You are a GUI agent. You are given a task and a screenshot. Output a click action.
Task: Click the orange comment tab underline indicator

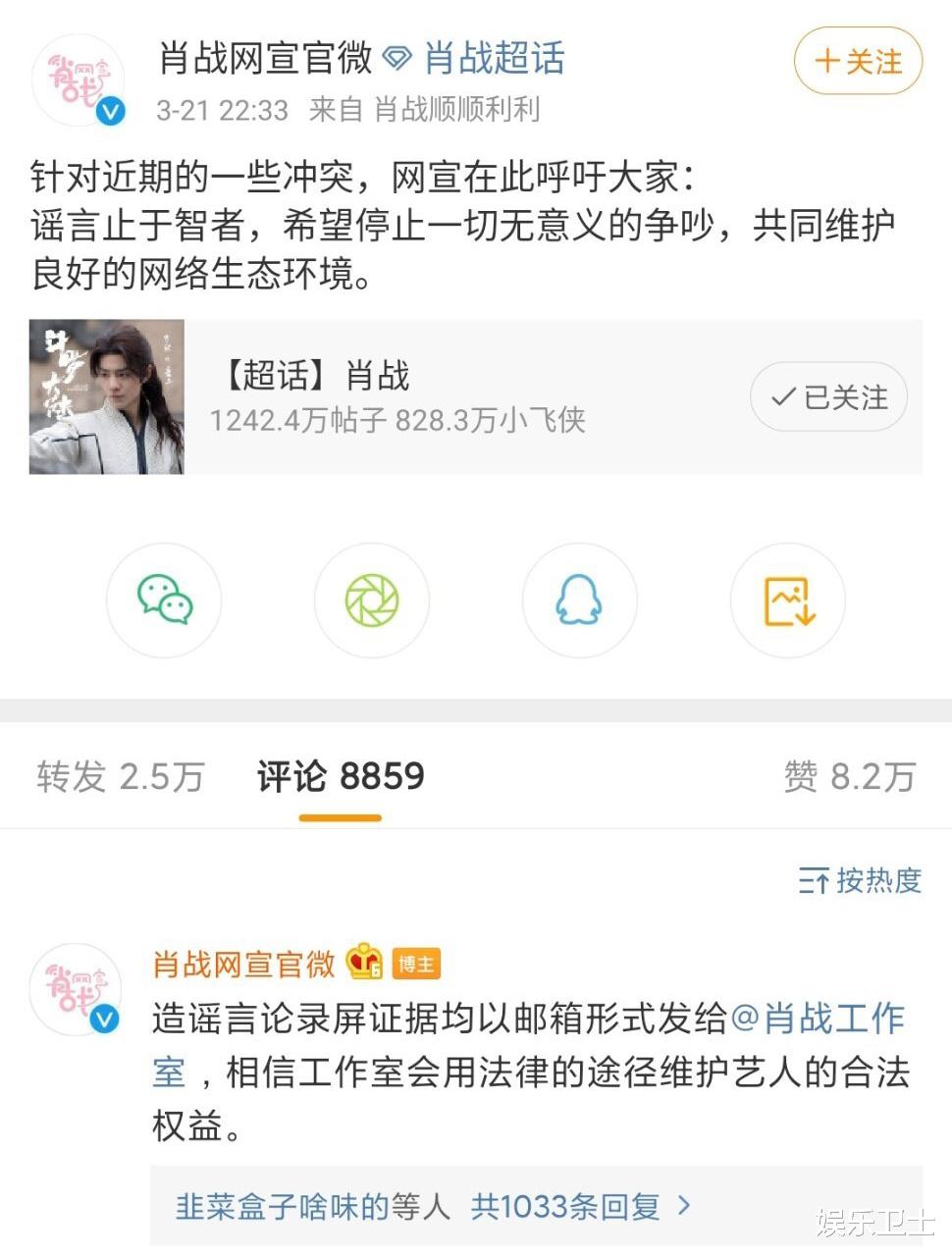[x=340, y=817]
